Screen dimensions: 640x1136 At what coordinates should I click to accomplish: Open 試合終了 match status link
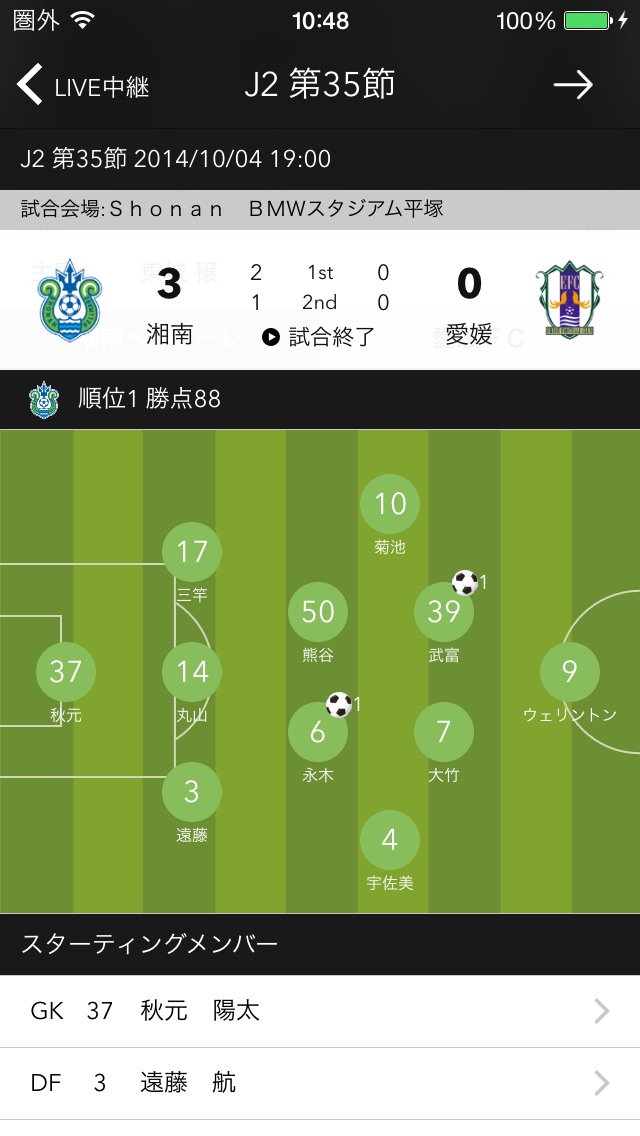tap(319, 337)
